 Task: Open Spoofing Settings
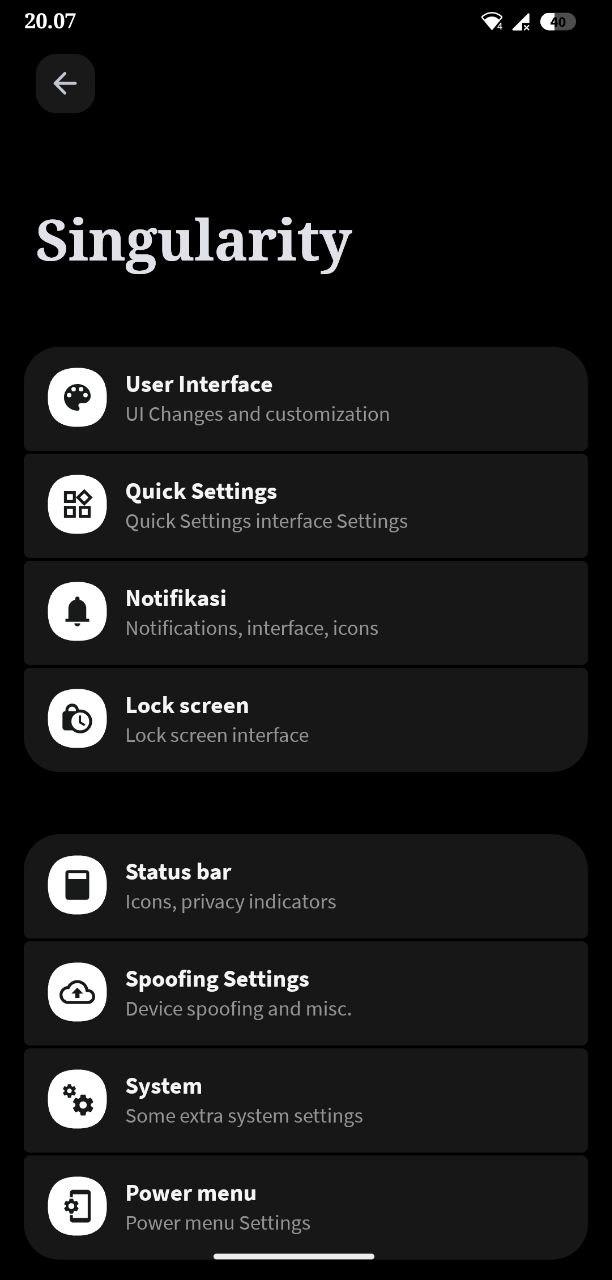[x=305, y=993]
